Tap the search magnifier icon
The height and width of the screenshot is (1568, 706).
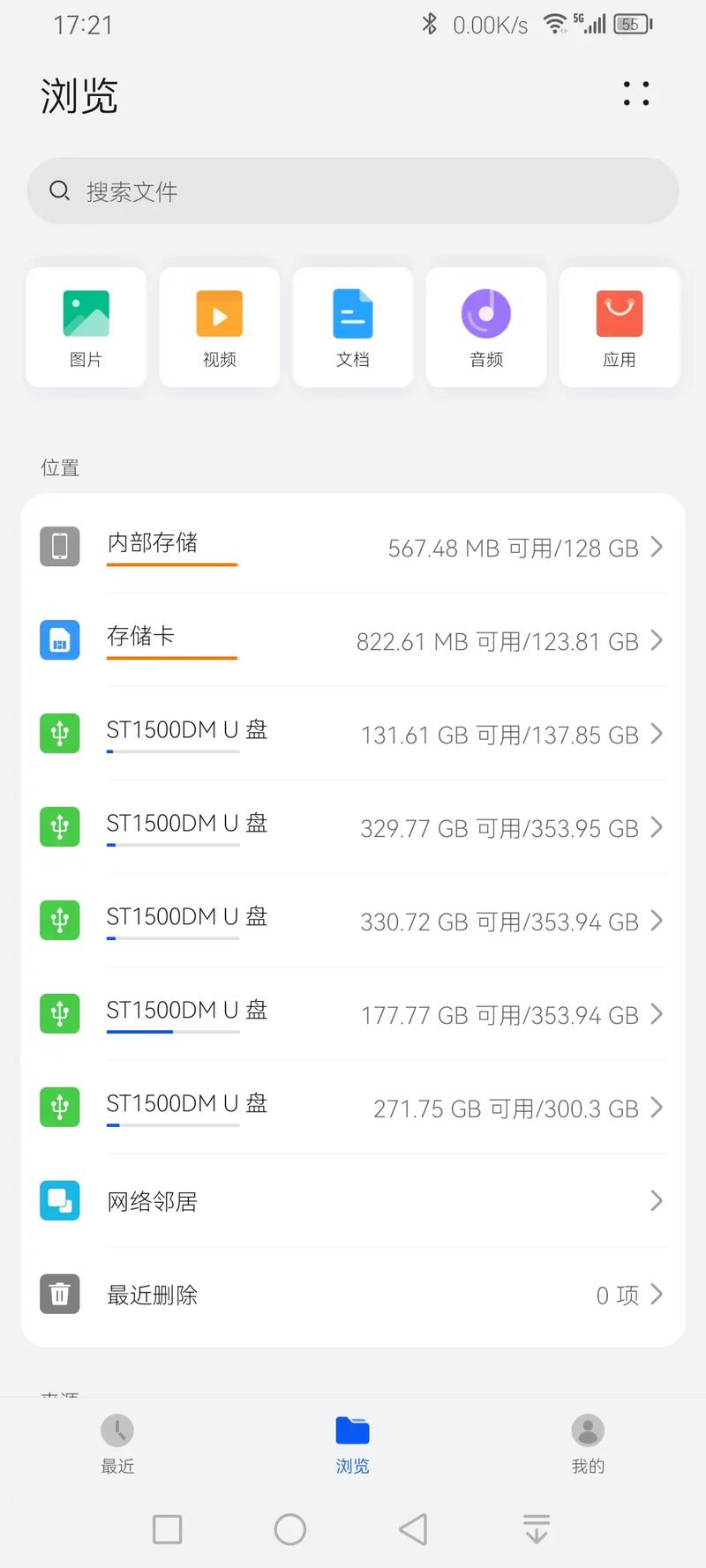coord(59,190)
